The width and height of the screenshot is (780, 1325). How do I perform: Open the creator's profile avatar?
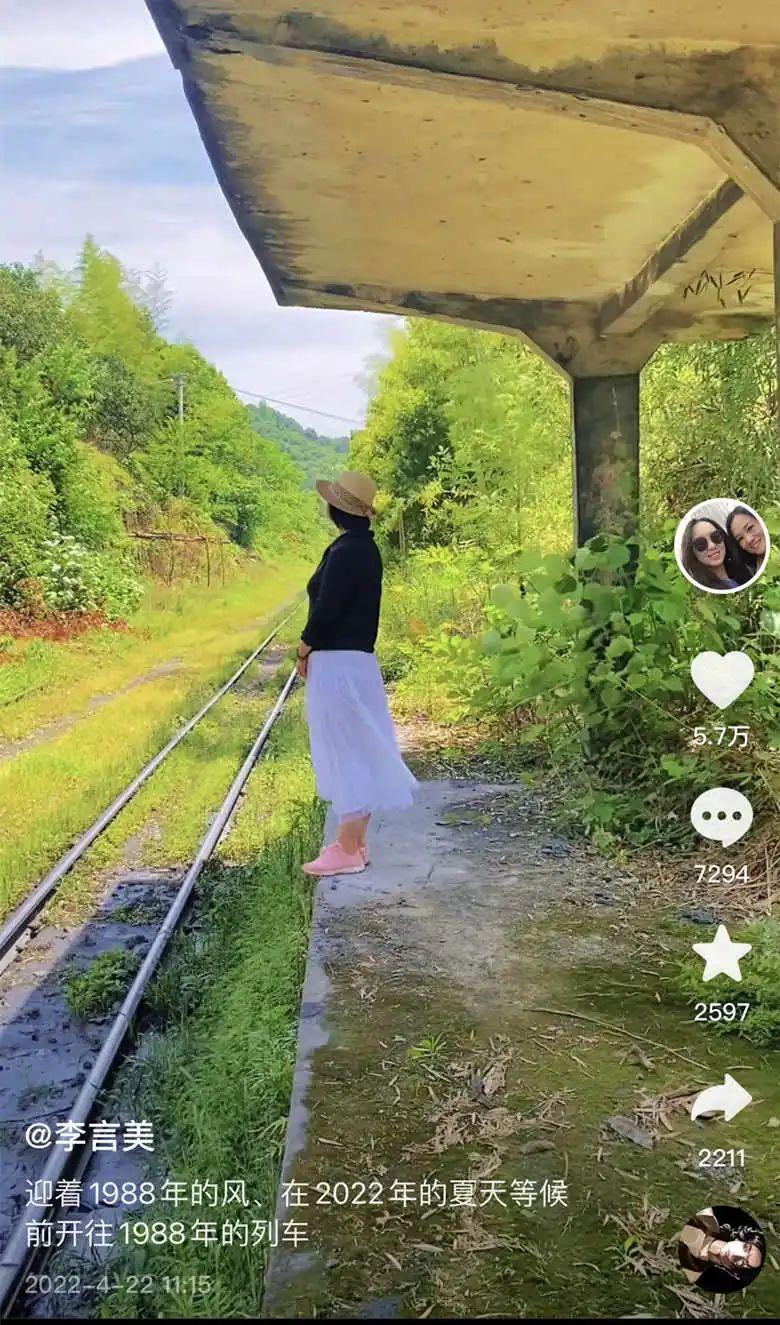point(721,546)
